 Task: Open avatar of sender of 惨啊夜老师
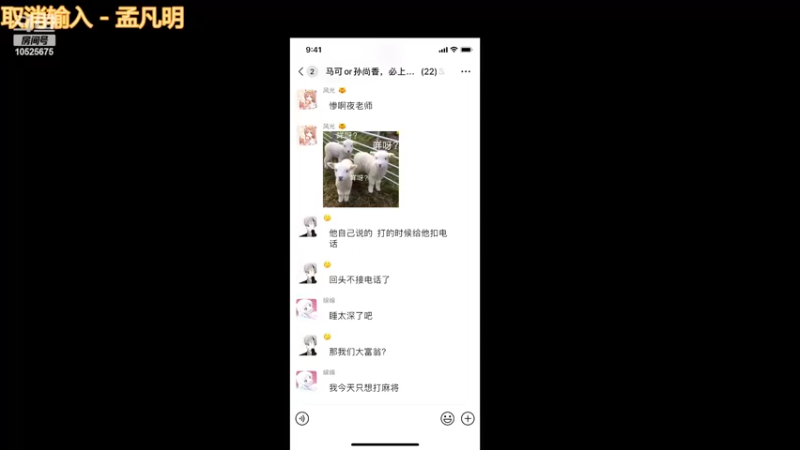307,99
